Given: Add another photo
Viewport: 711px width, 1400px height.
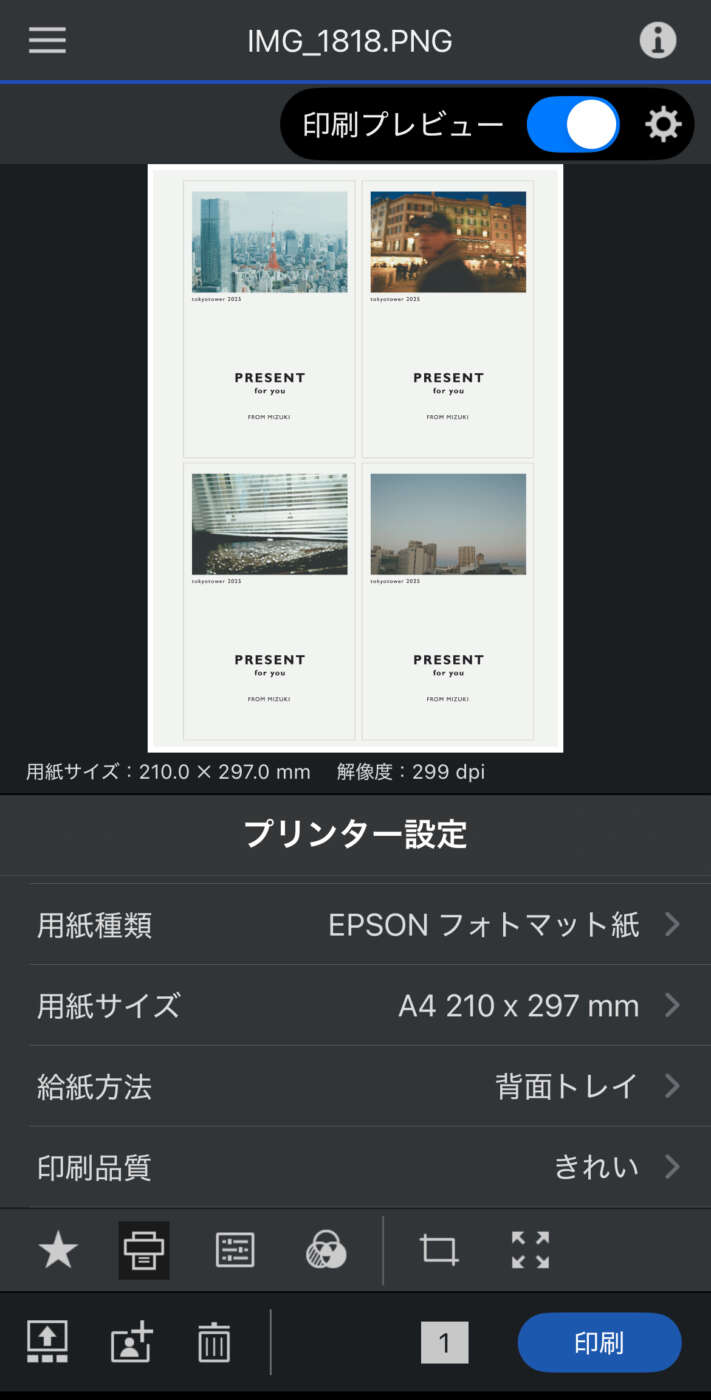Looking at the screenshot, I should point(131,1342).
